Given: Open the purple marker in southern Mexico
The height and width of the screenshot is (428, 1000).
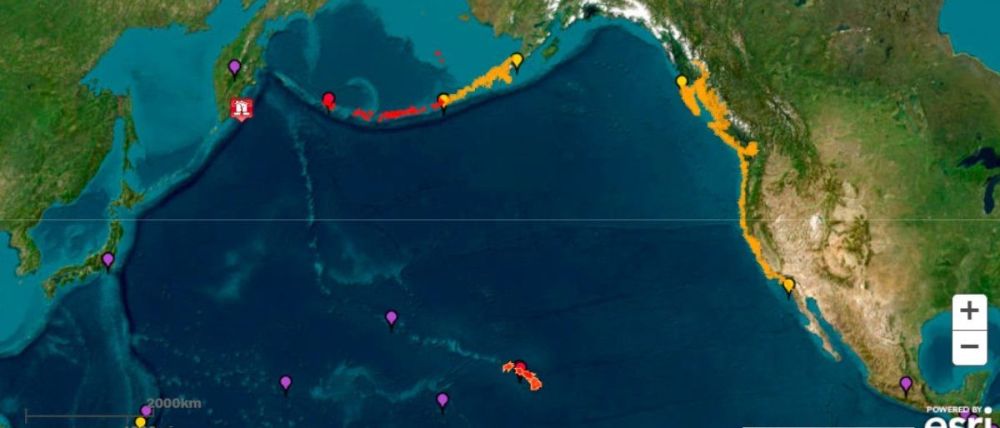Looking at the screenshot, I should click(906, 383).
